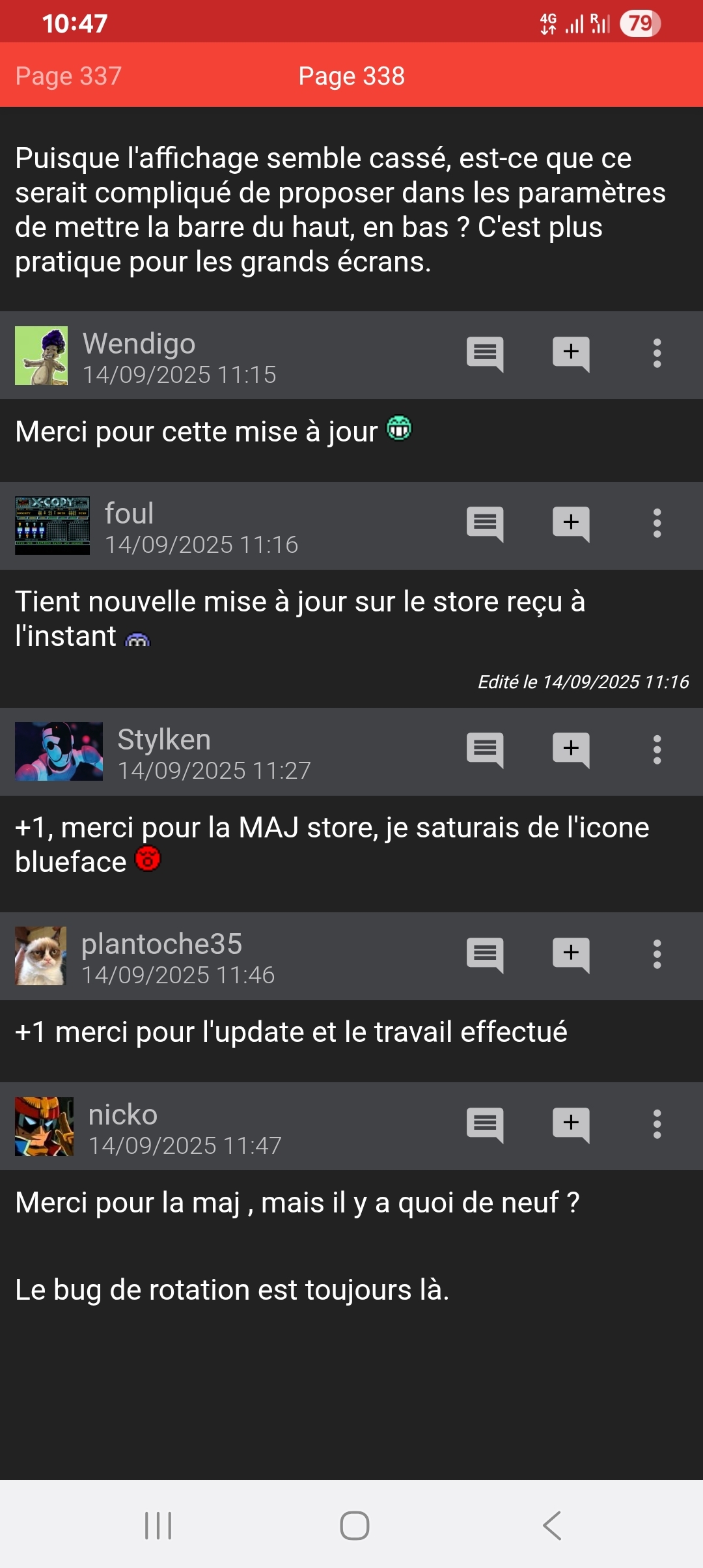The width and height of the screenshot is (703, 1568).
Task: Open the overflow menu on Wendigo's post
Action: coord(657,354)
